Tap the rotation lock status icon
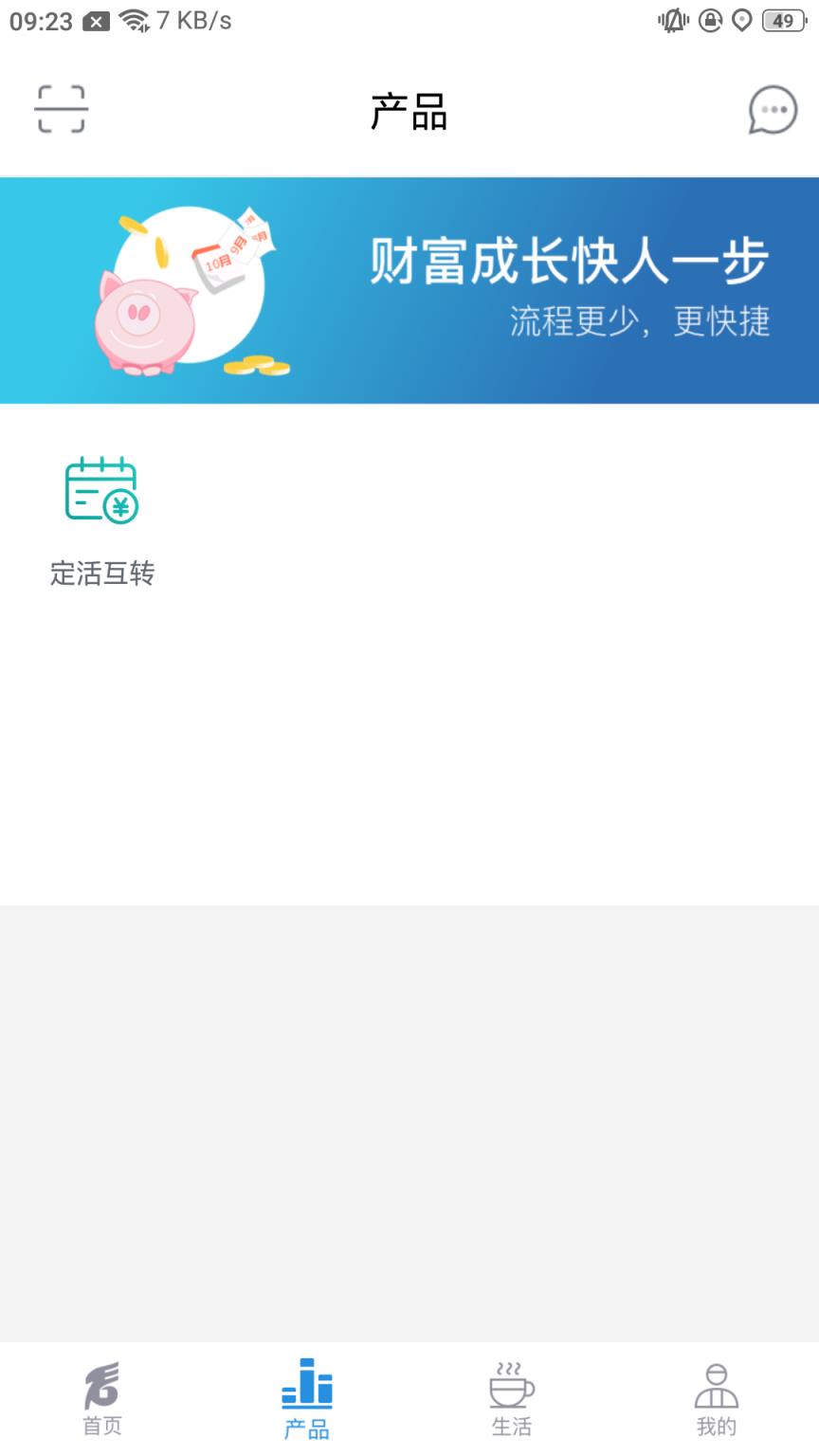 pos(710,21)
